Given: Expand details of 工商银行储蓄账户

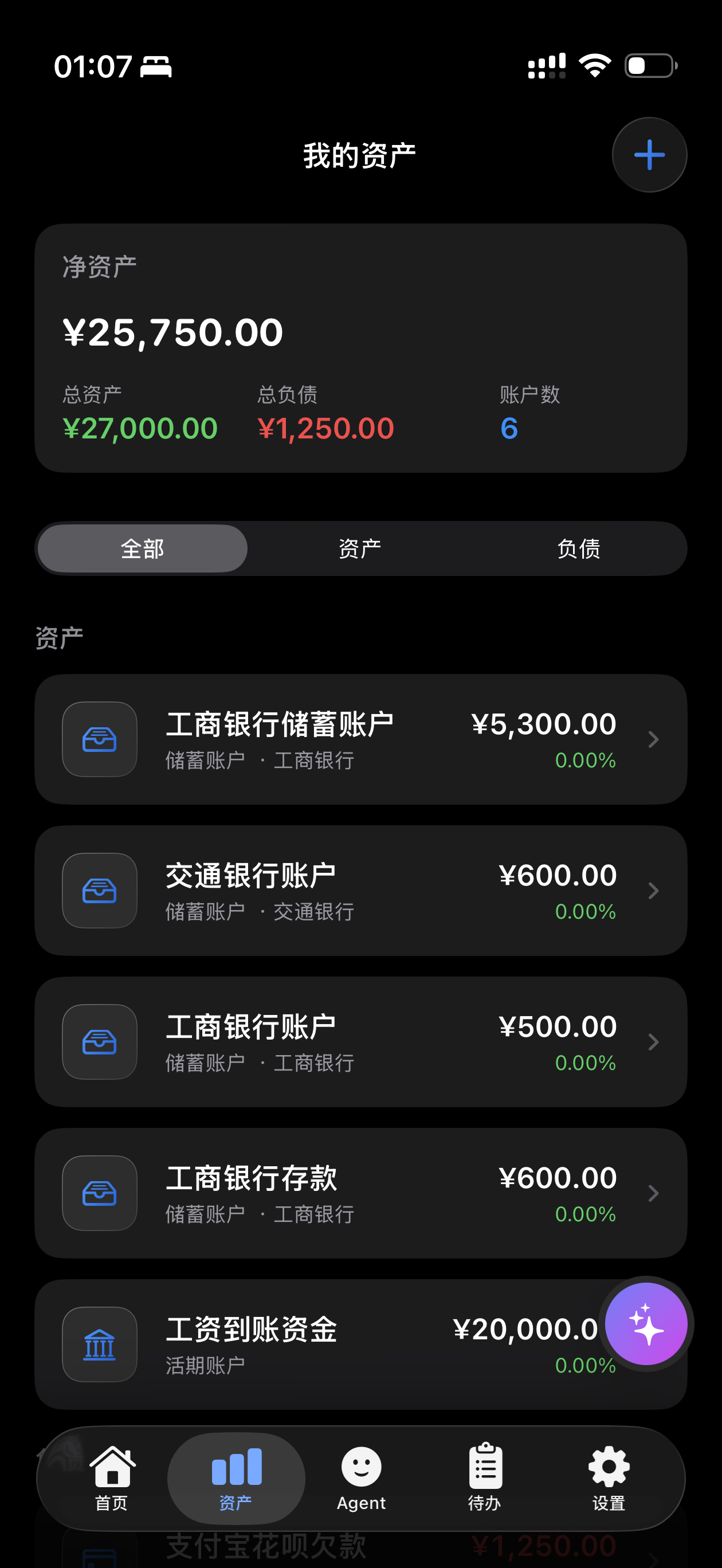Looking at the screenshot, I should (x=653, y=738).
